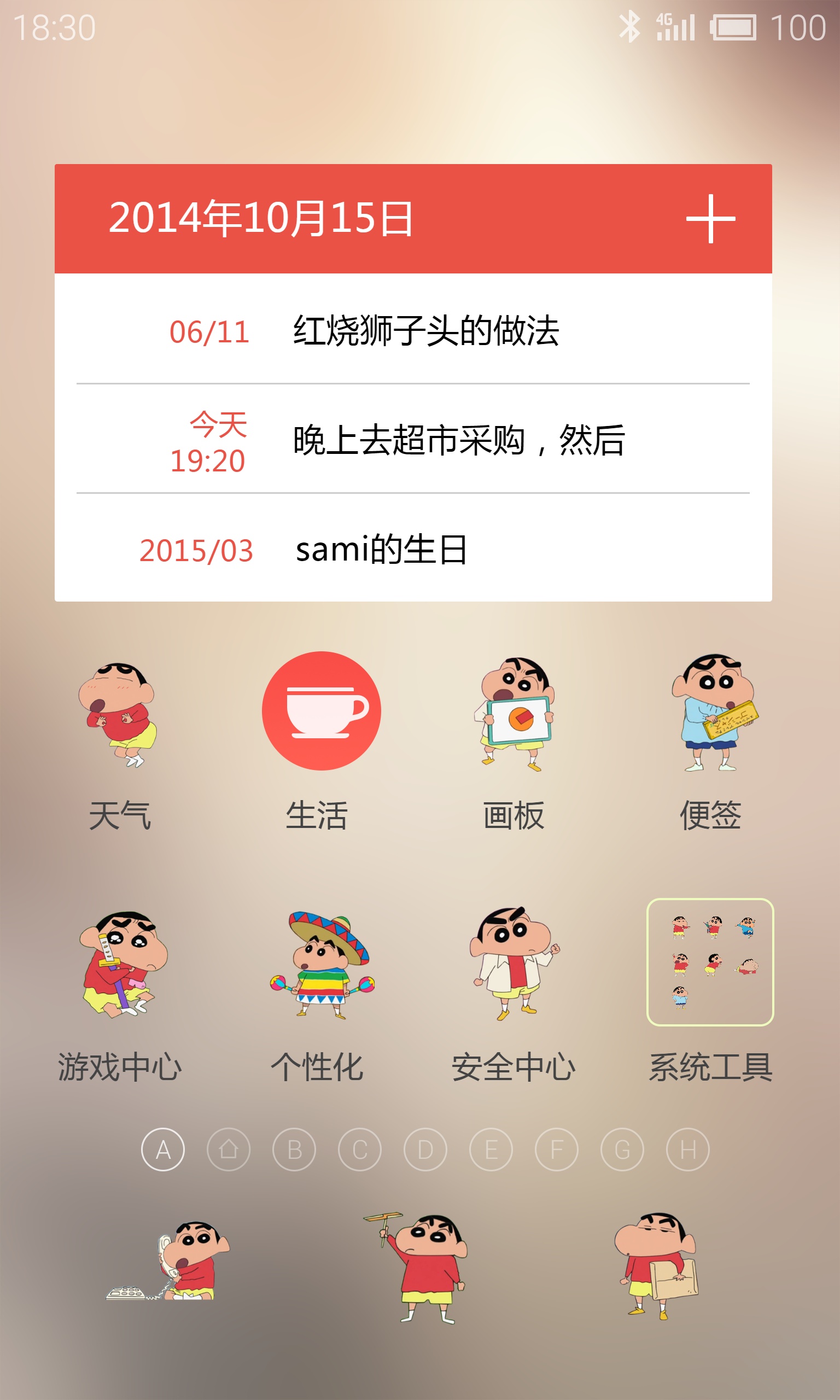Open the dock app with Shin-chan holding envelope
840x1400 pixels.
pyautogui.click(x=657, y=1266)
